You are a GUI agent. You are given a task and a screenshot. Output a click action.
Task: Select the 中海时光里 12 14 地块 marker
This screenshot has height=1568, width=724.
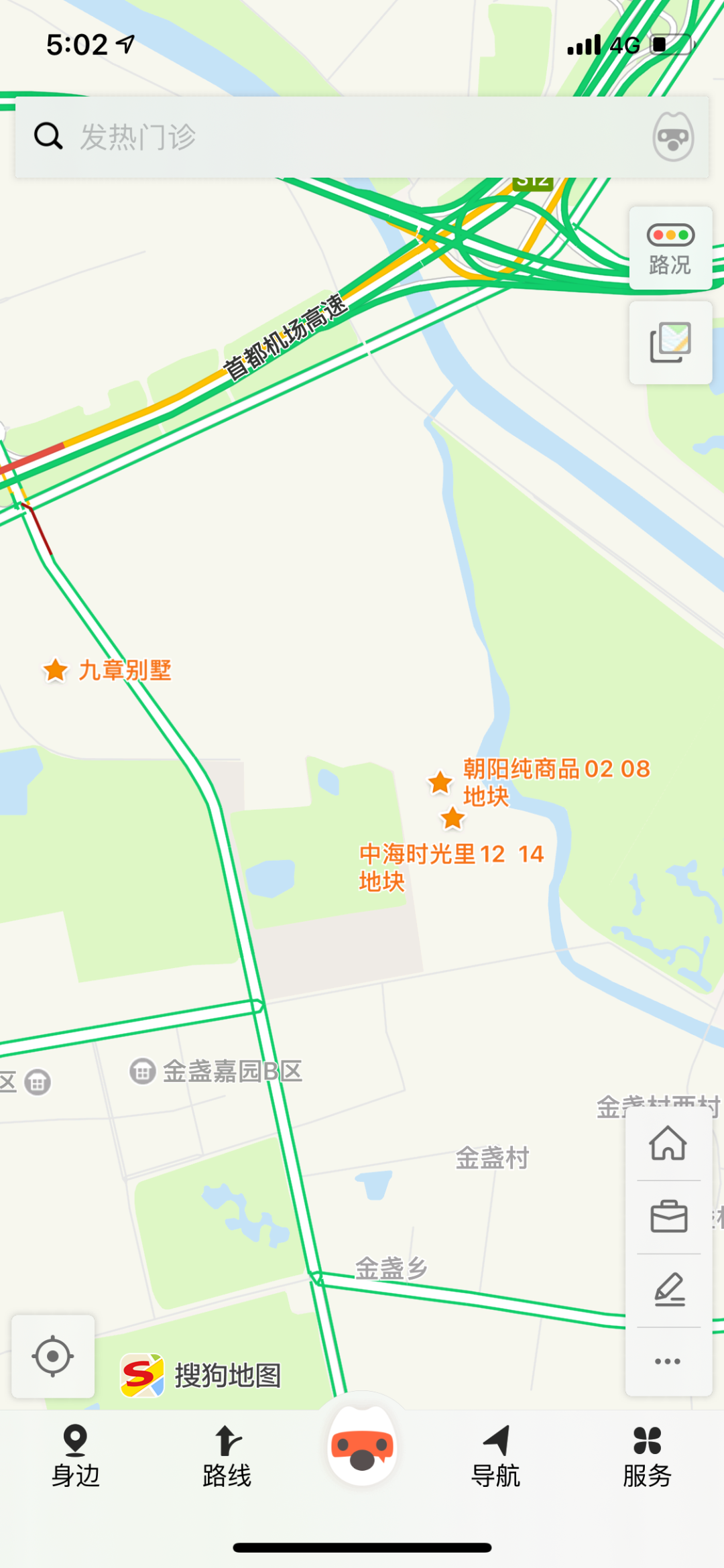tap(453, 818)
